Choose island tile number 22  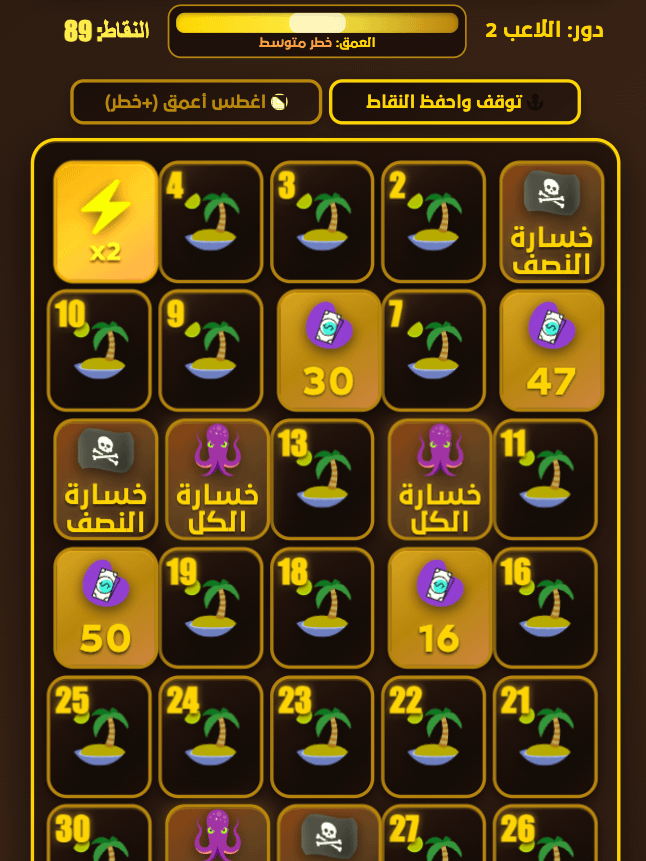[x=433, y=737]
